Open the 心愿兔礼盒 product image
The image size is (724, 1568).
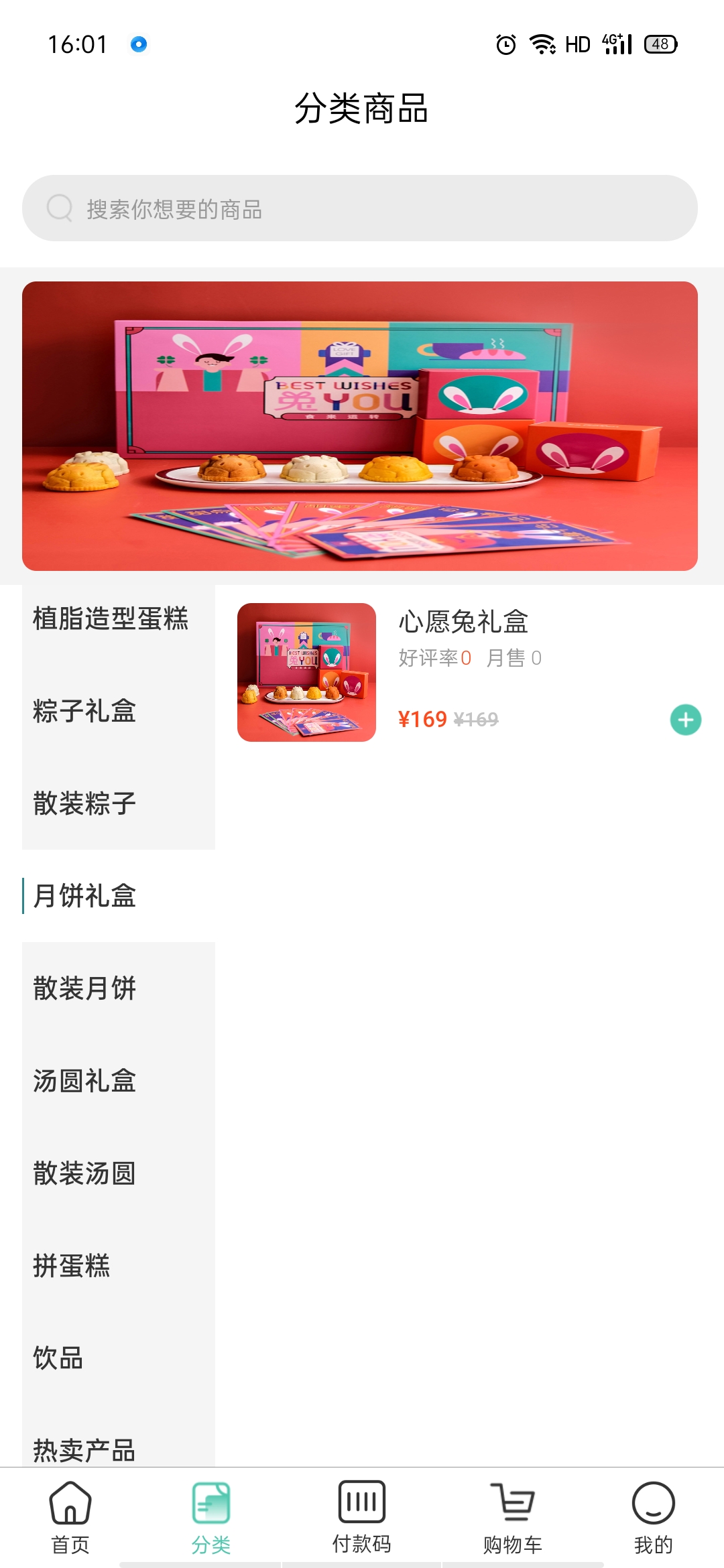pyautogui.click(x=306, y=672)
